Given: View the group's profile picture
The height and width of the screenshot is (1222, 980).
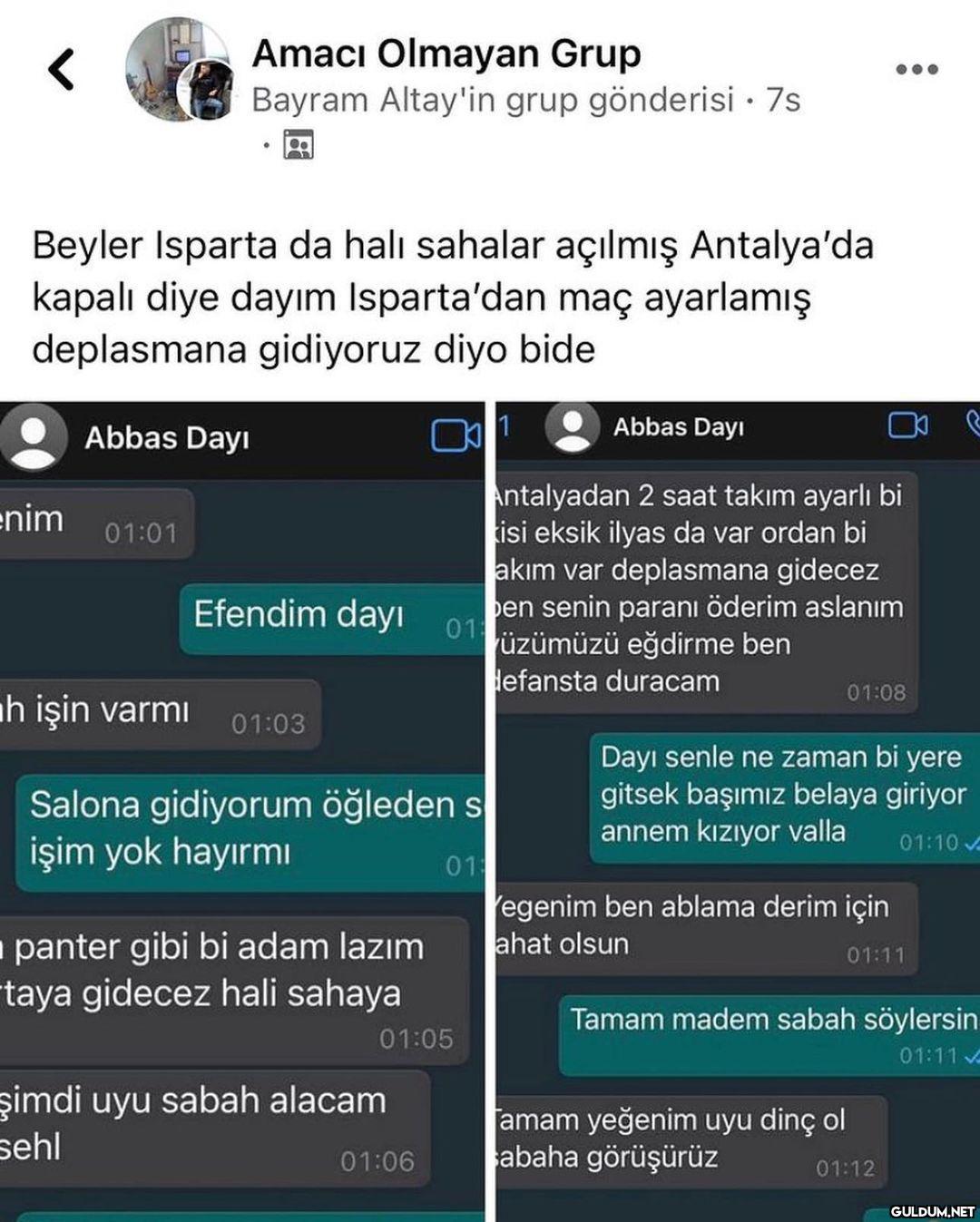Looking at the screenshot, I should (178, 70).
